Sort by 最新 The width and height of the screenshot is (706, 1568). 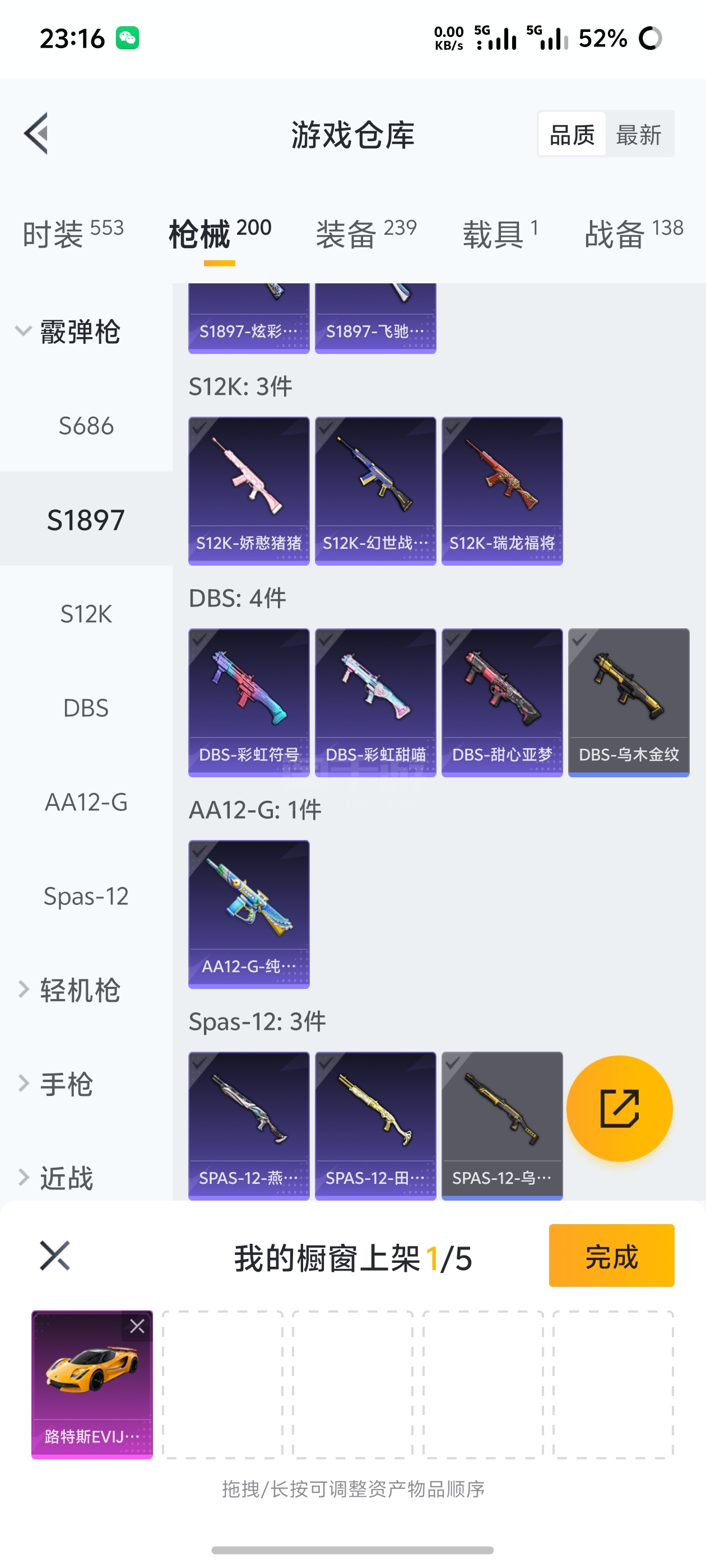[638, 134]
